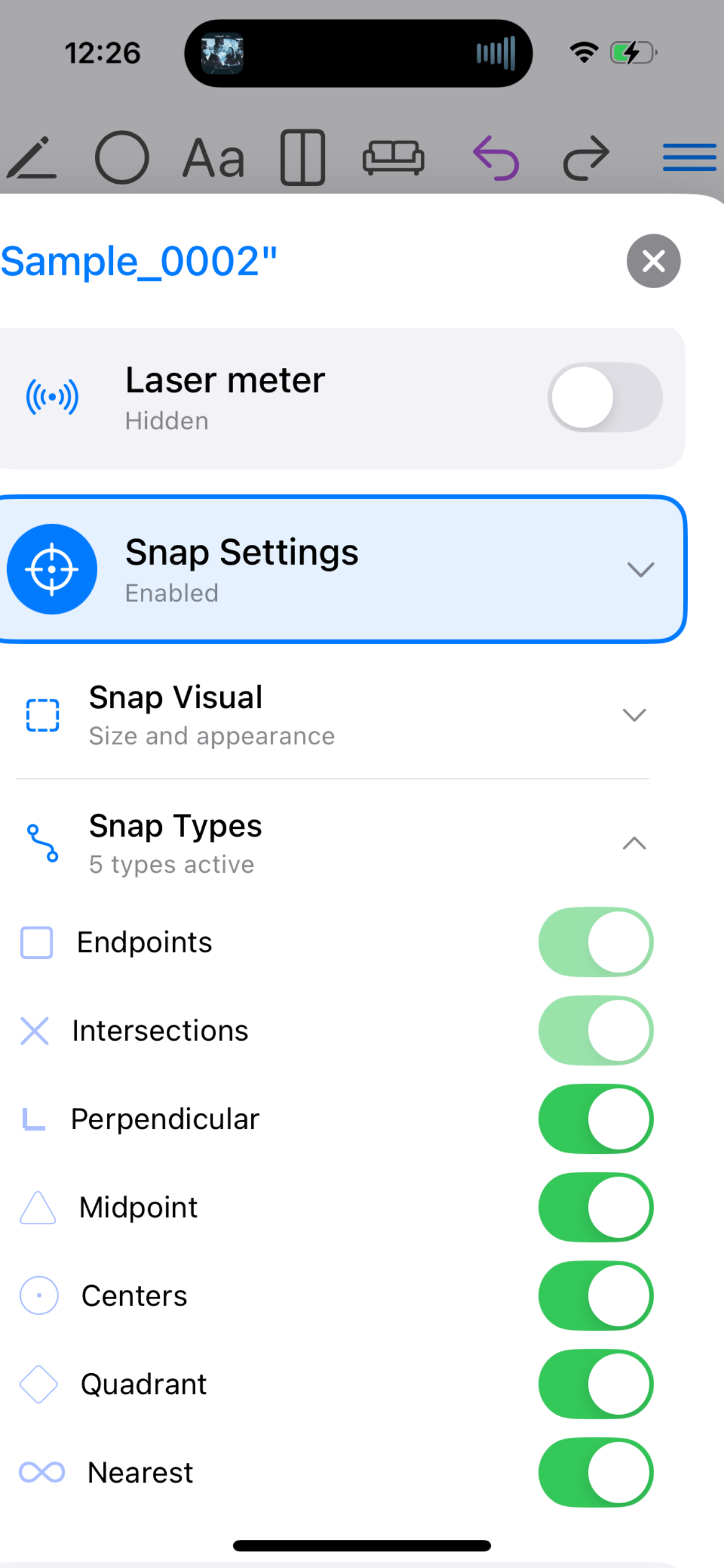Select the pencil drawing tool

point(31,158)
